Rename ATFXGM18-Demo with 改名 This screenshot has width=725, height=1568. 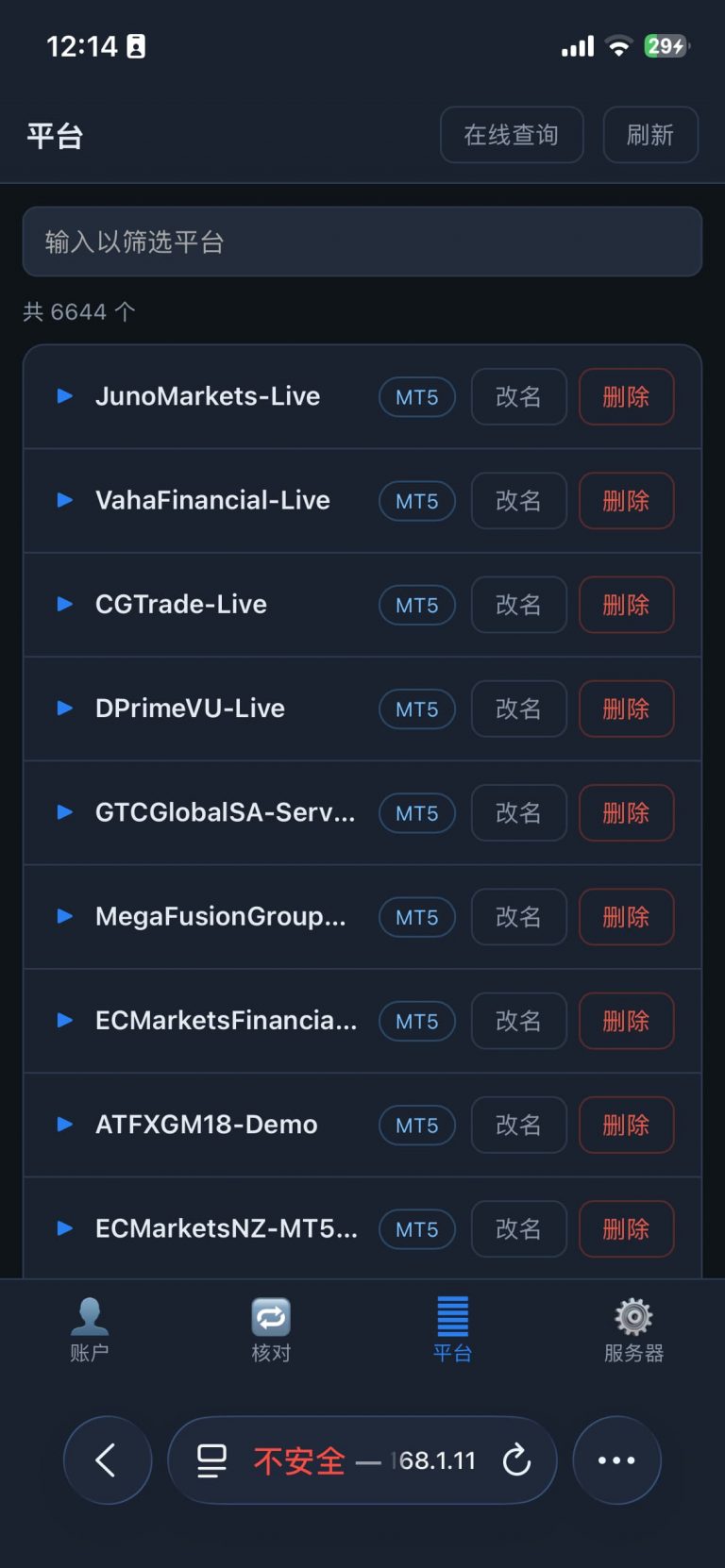coord(518,1125)
